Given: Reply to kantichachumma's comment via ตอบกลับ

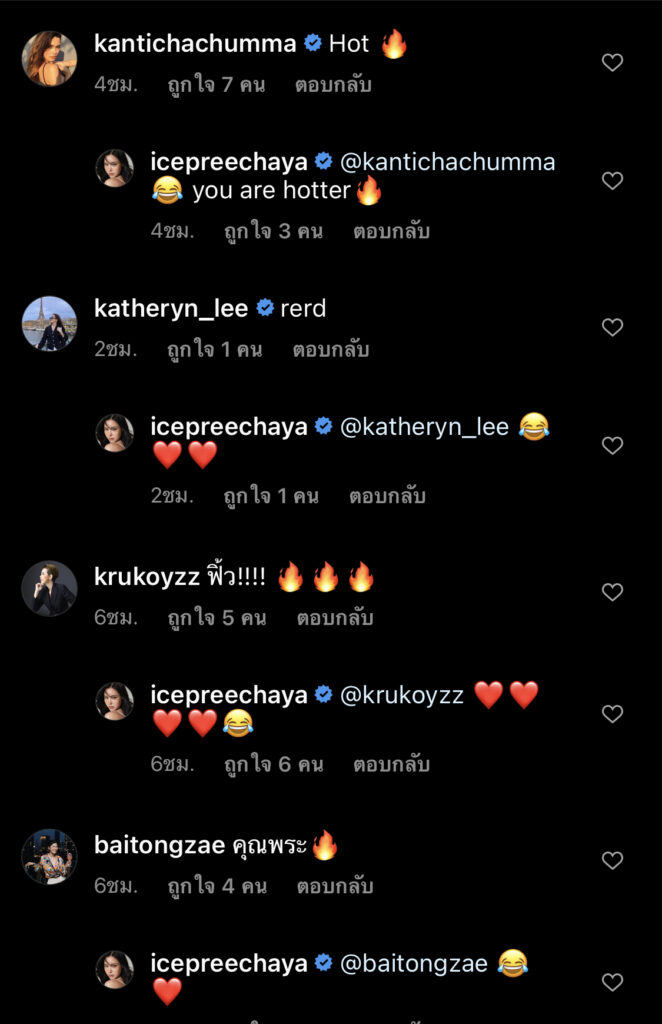Looking at the screenshot, I should click(x=333, y=85).
